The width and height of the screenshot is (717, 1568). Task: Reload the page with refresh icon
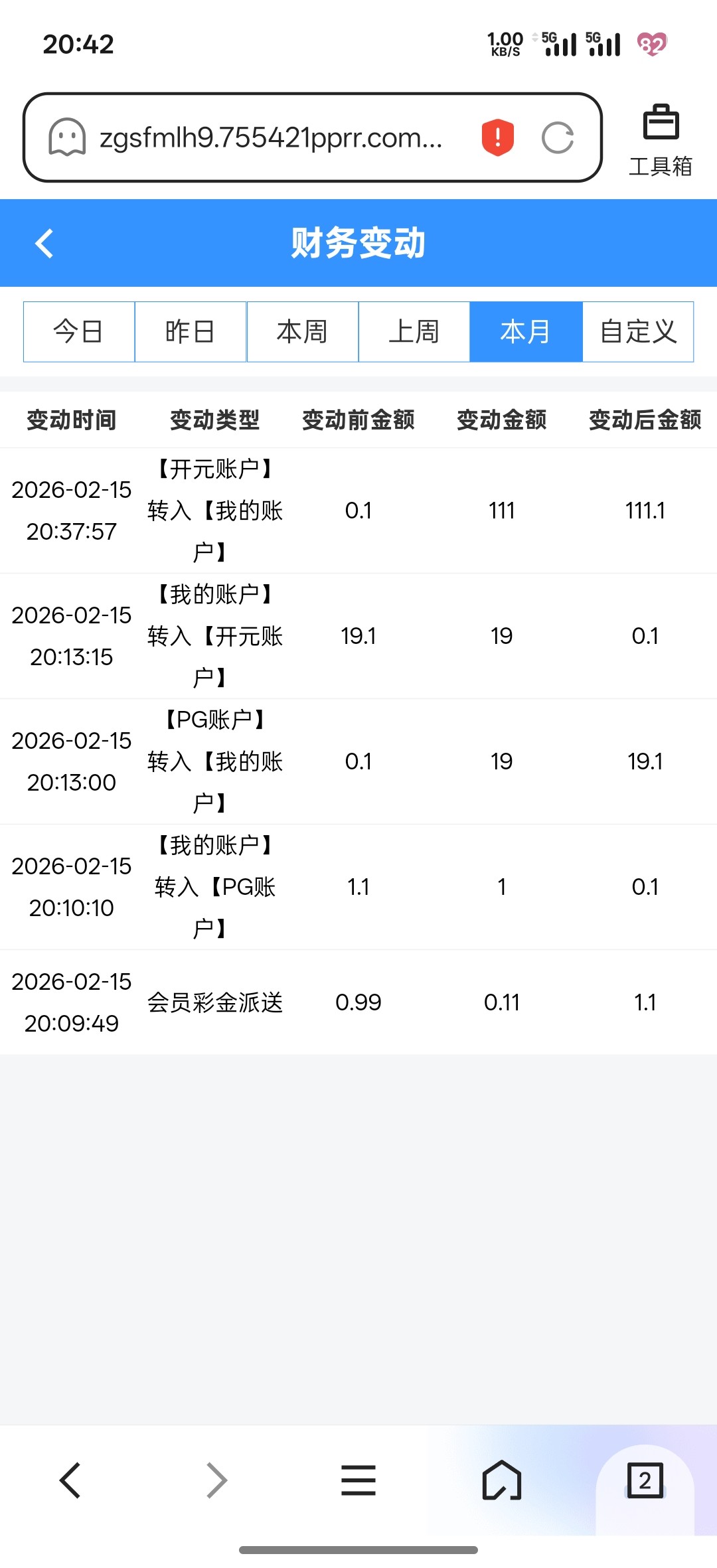click(x=558, y=137)
